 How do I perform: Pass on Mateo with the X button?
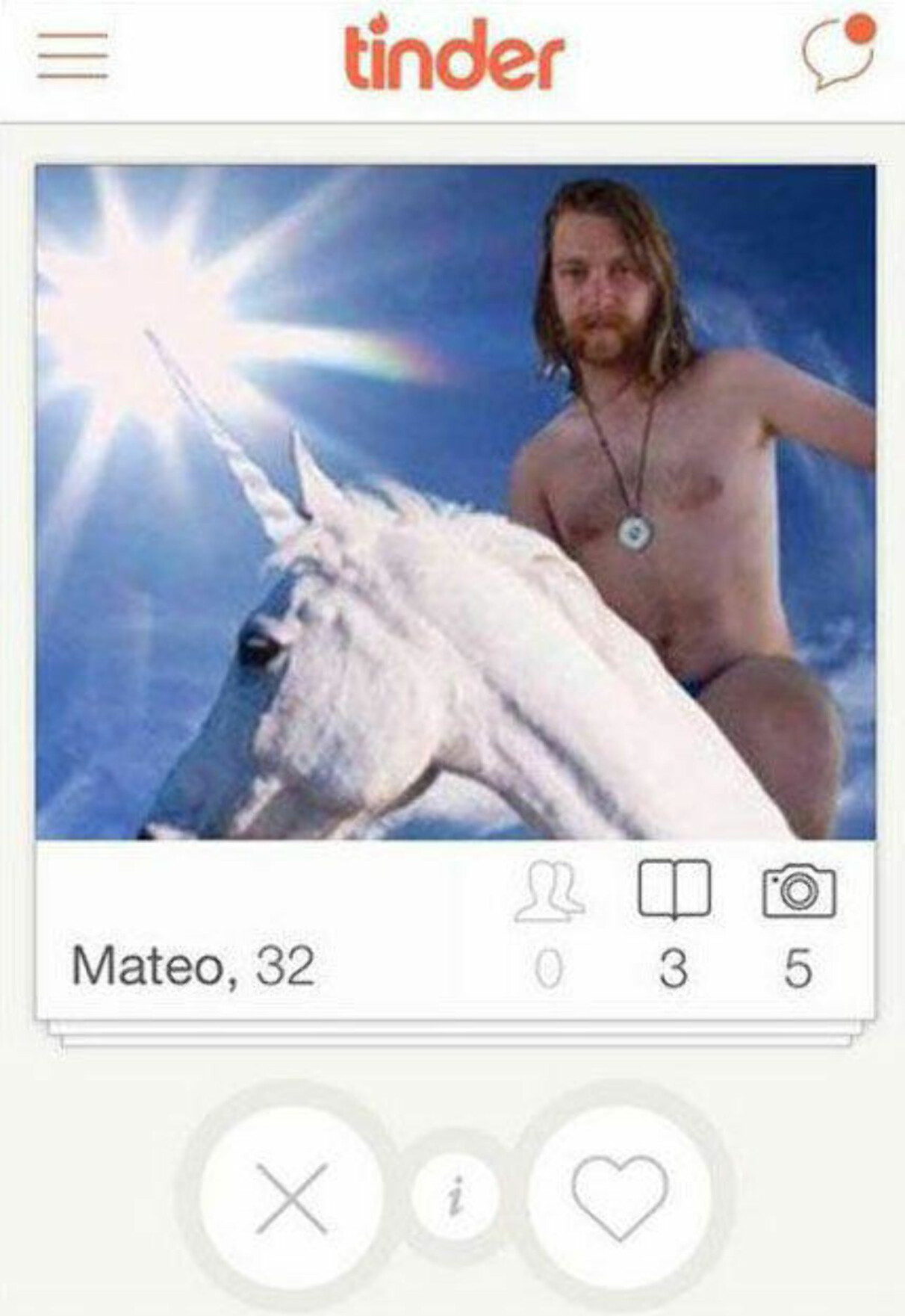(x=292, y=1197)
